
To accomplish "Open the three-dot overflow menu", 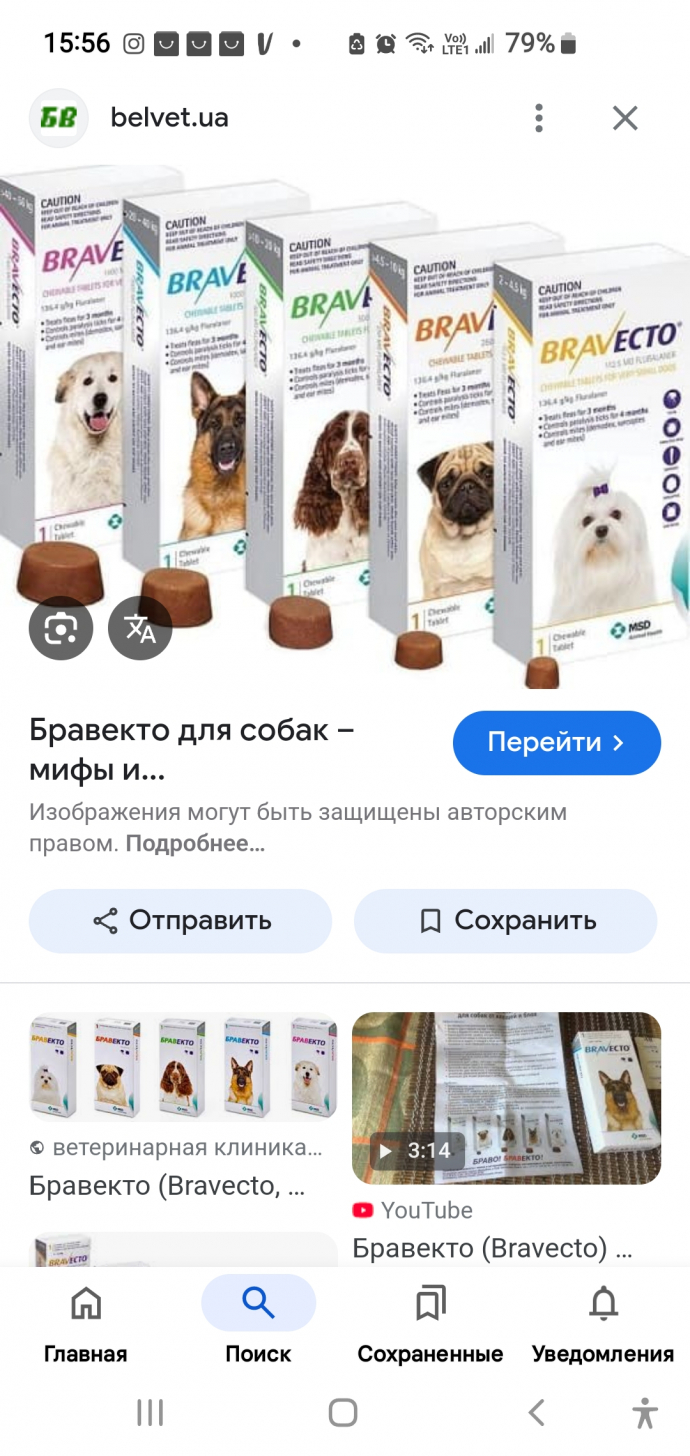I will pyautogui.click(x=538, y=118).
